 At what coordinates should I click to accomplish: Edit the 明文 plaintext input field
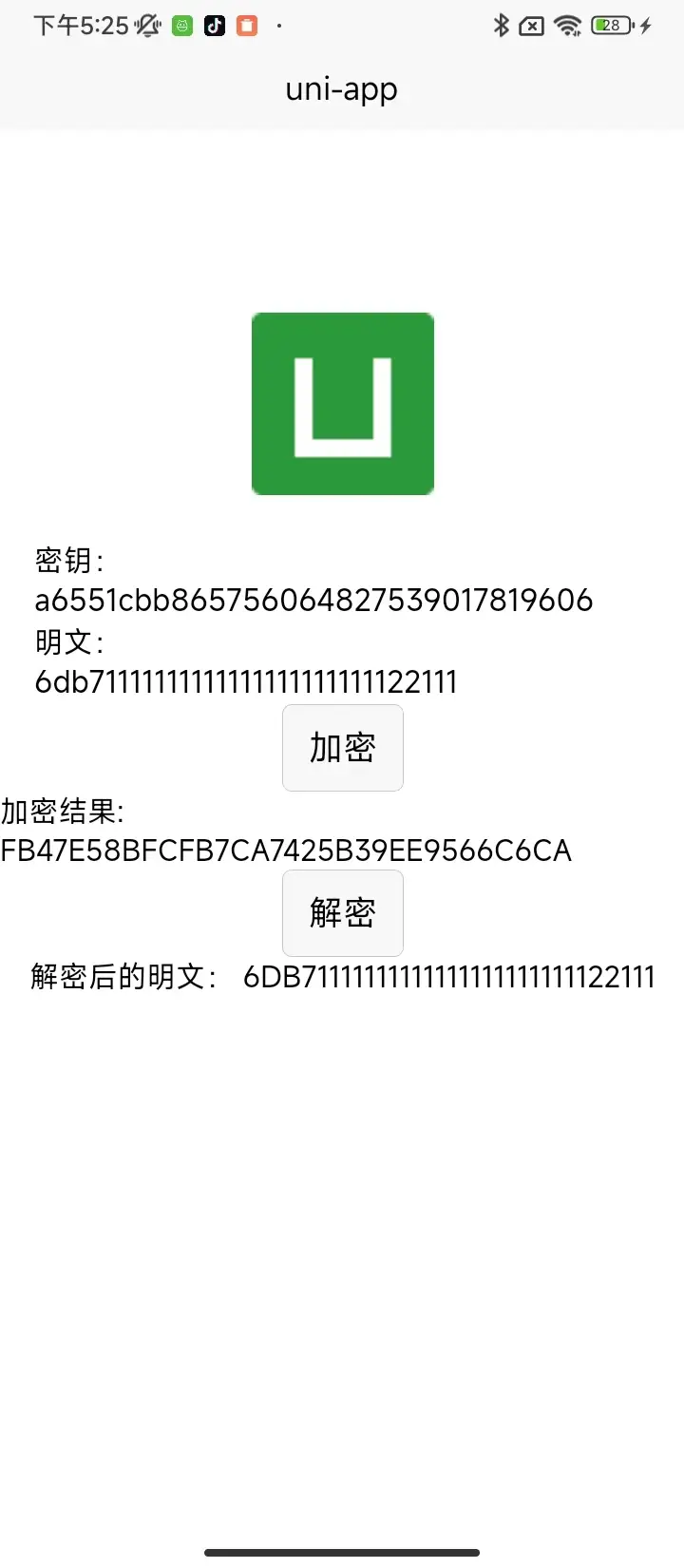pos(246,682)
